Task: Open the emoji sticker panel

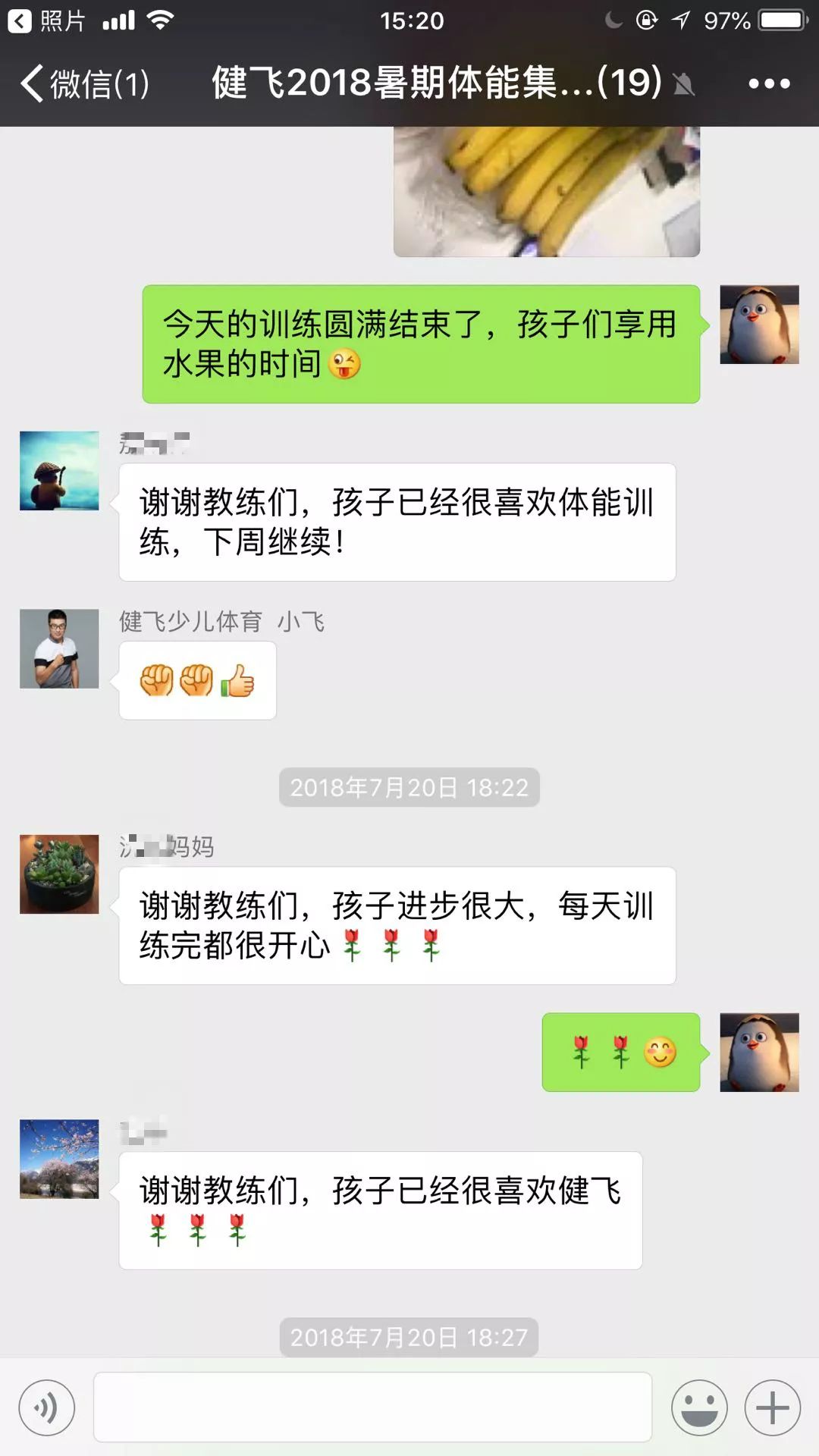Action: click(x=699, y=1408)
